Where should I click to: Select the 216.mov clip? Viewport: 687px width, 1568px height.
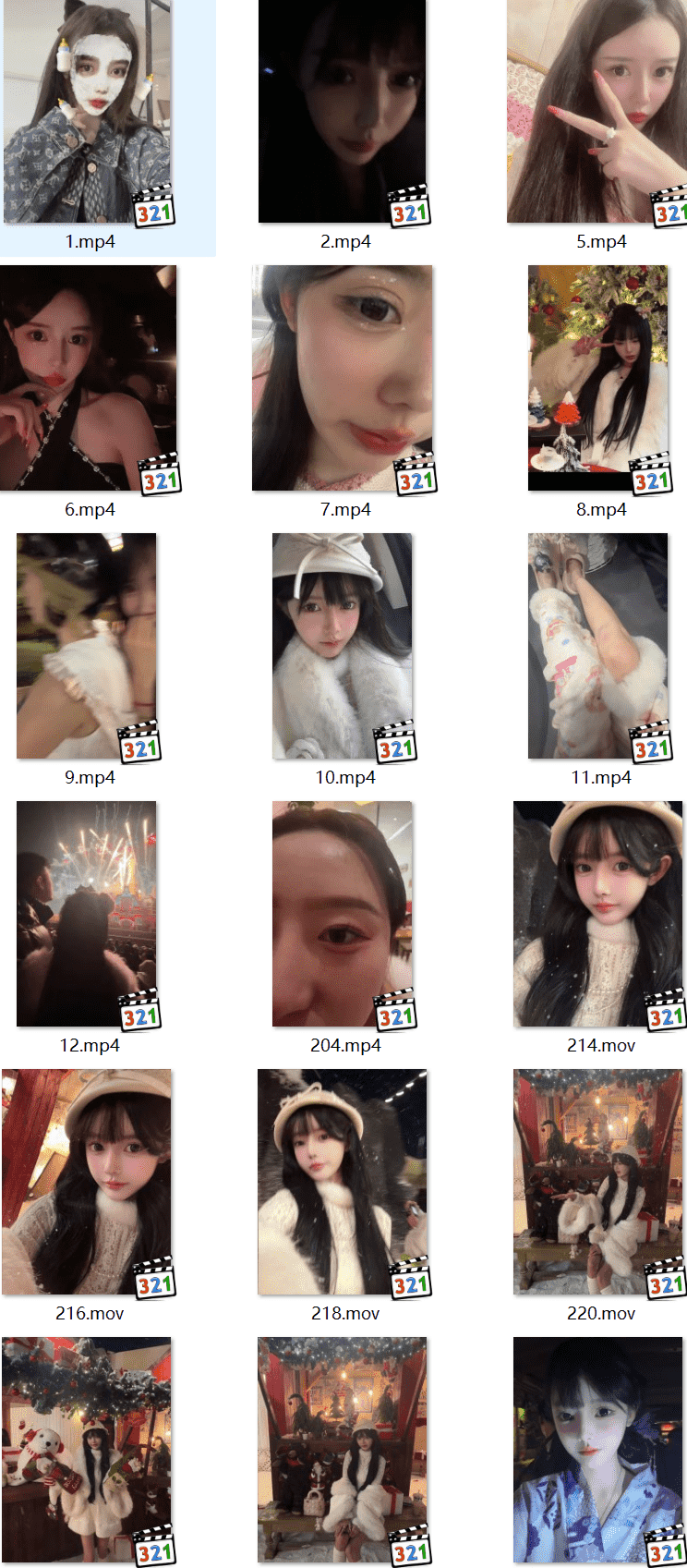(x=87, y=1182)
